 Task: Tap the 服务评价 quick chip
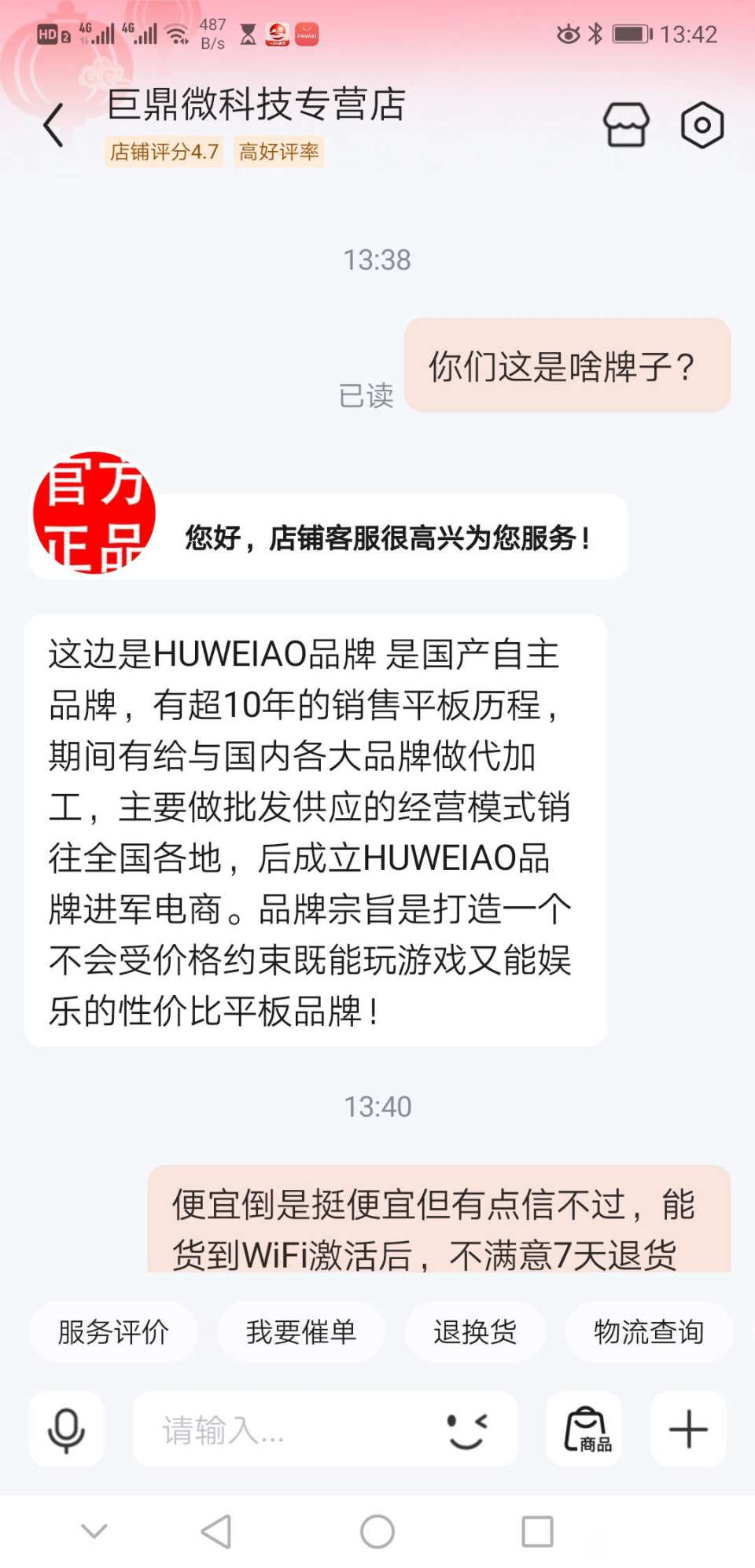click(x=113, y=1332)
